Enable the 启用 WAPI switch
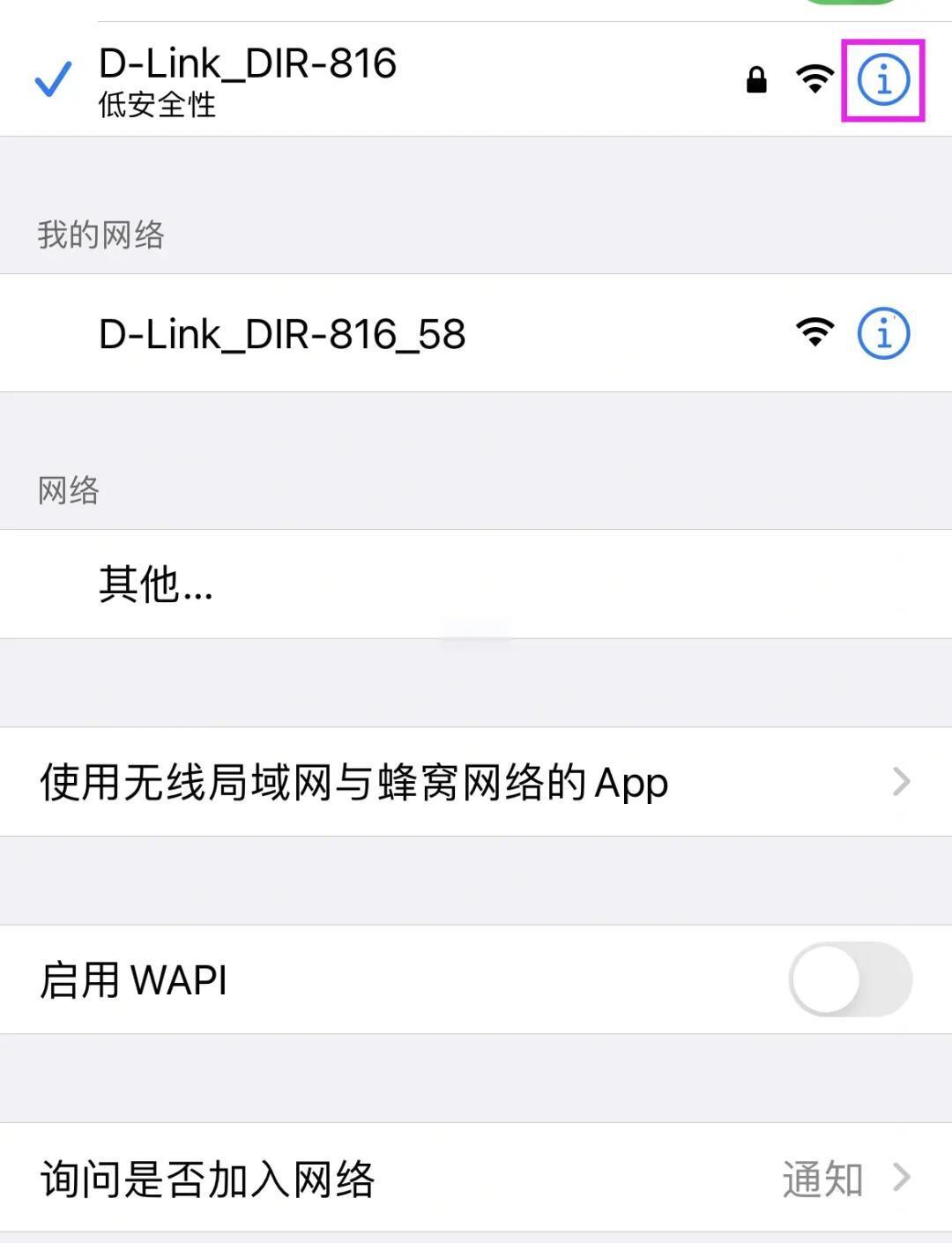 tap(850, 979)
